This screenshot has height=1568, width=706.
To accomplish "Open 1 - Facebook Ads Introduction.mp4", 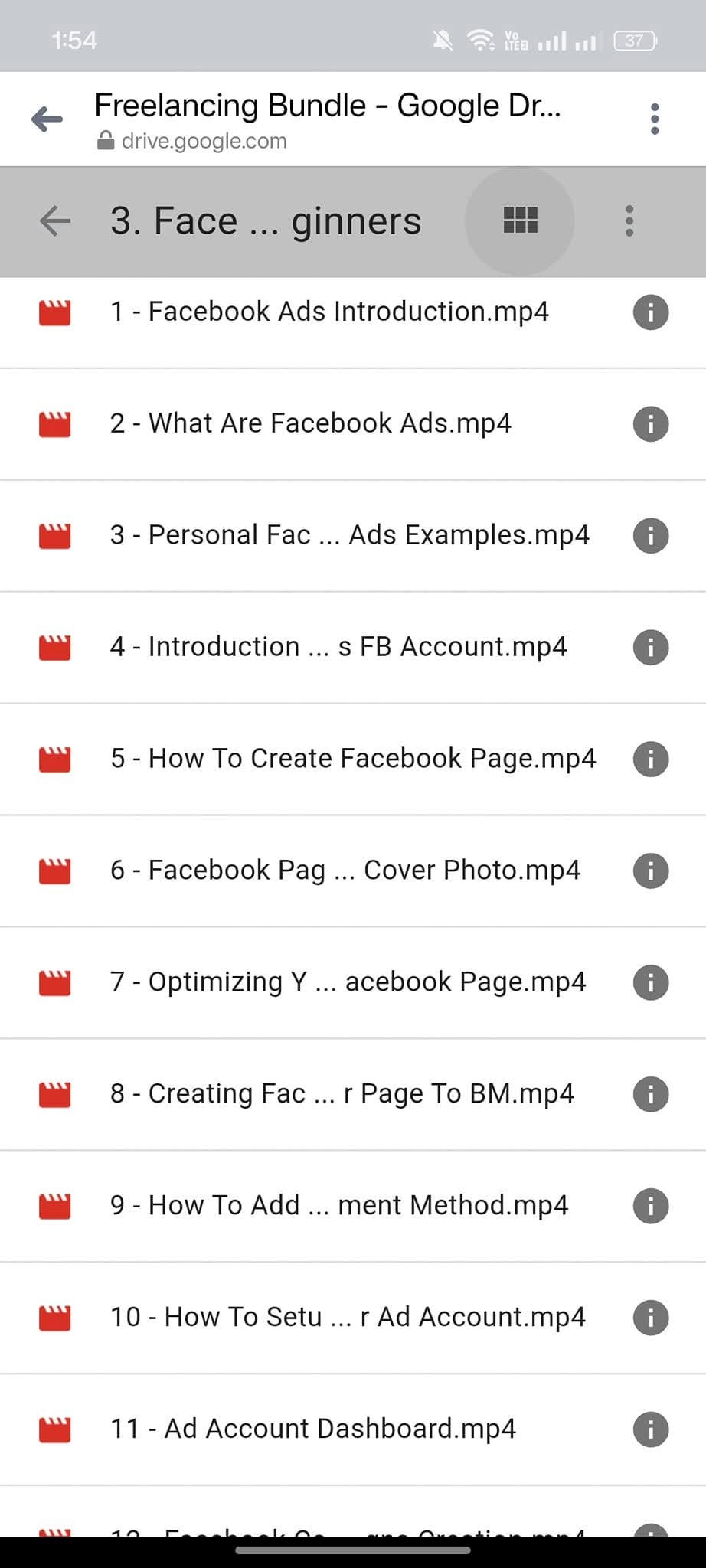I will [329, 312].
